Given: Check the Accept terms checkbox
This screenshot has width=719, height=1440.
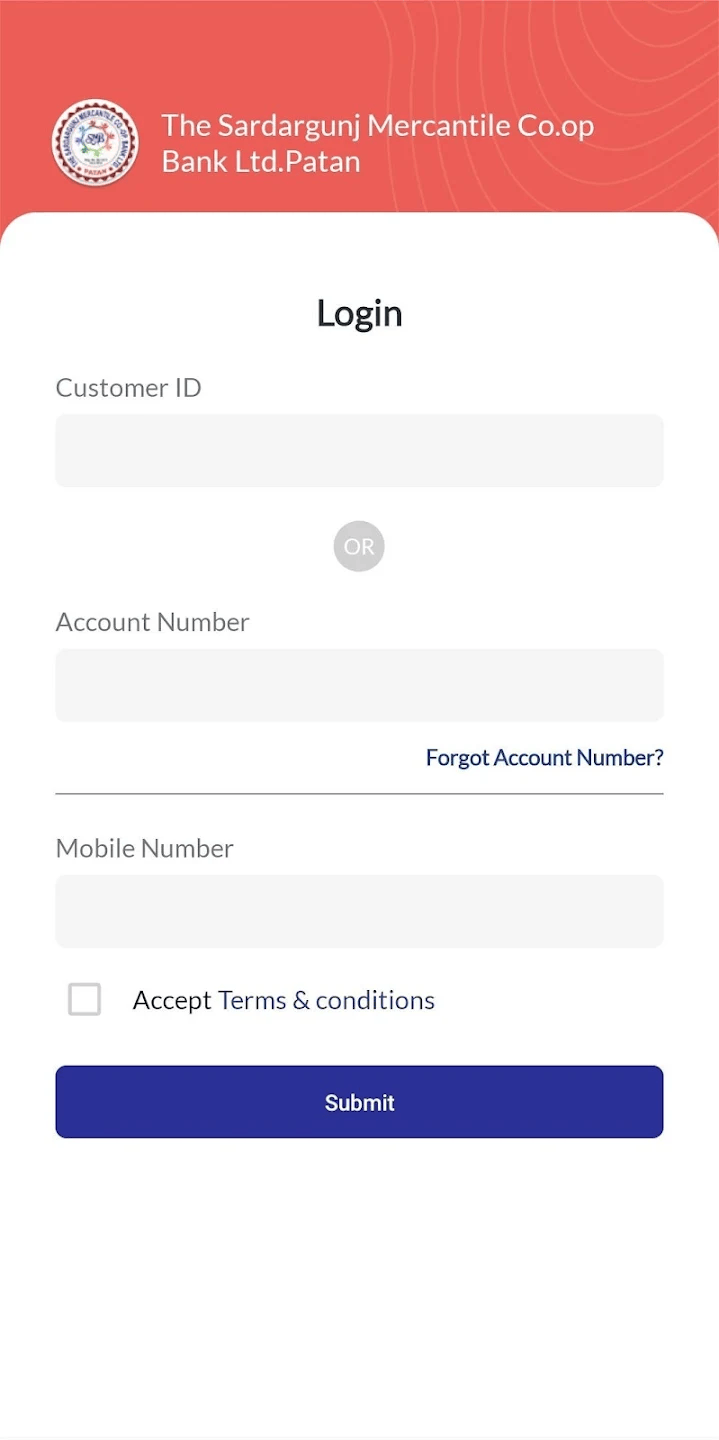Looking at the screenshot, I should (x=85, y=1000).
